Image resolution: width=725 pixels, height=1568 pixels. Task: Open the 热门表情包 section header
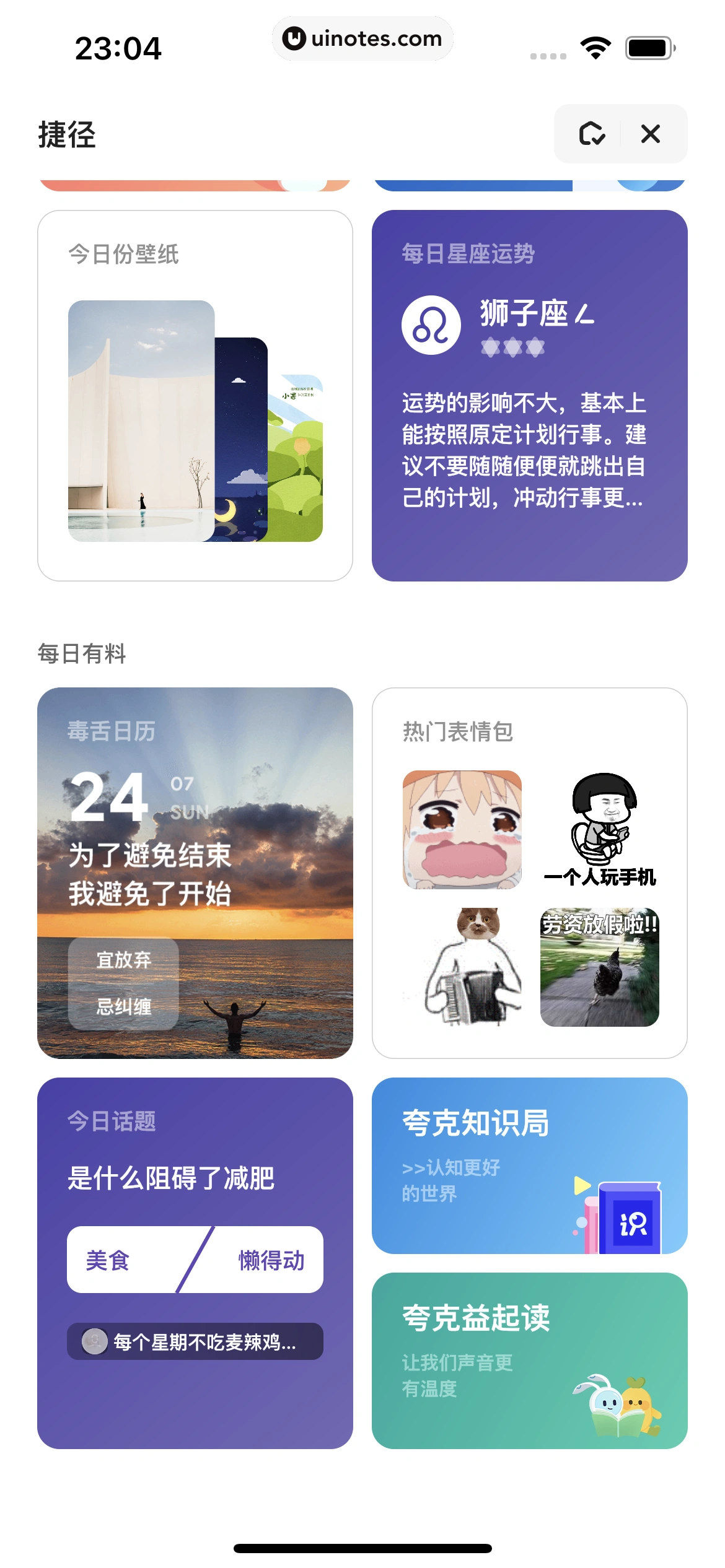[x=457, y=731]
